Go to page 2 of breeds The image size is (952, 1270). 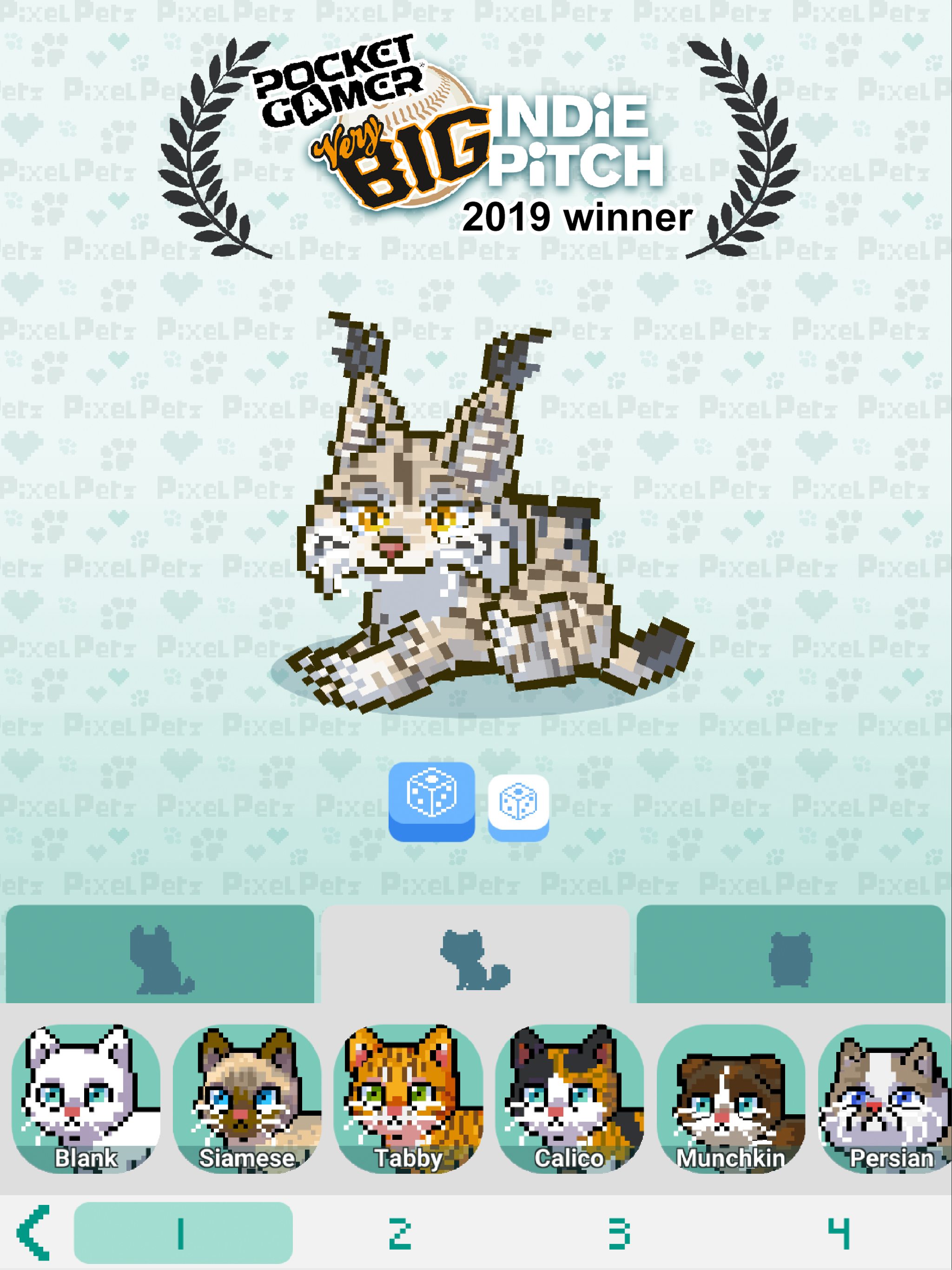pos(400,1233)
